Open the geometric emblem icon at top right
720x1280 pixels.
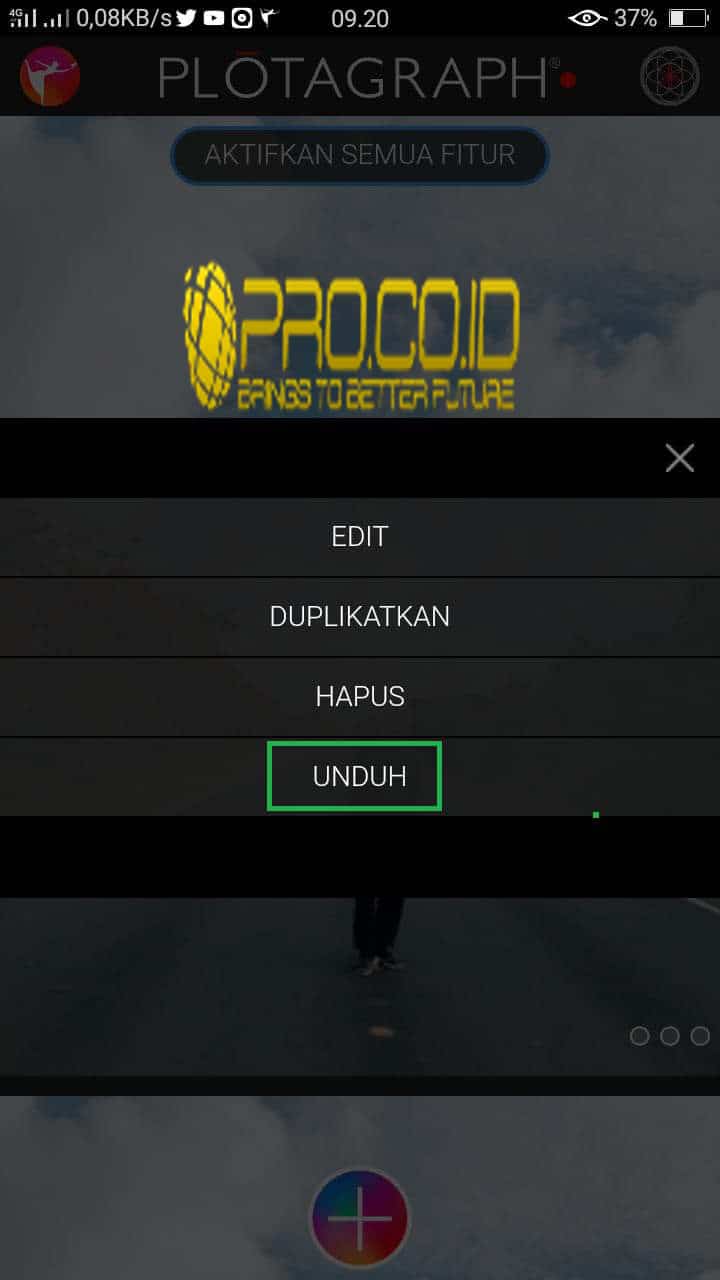click(x=669, y=76)
